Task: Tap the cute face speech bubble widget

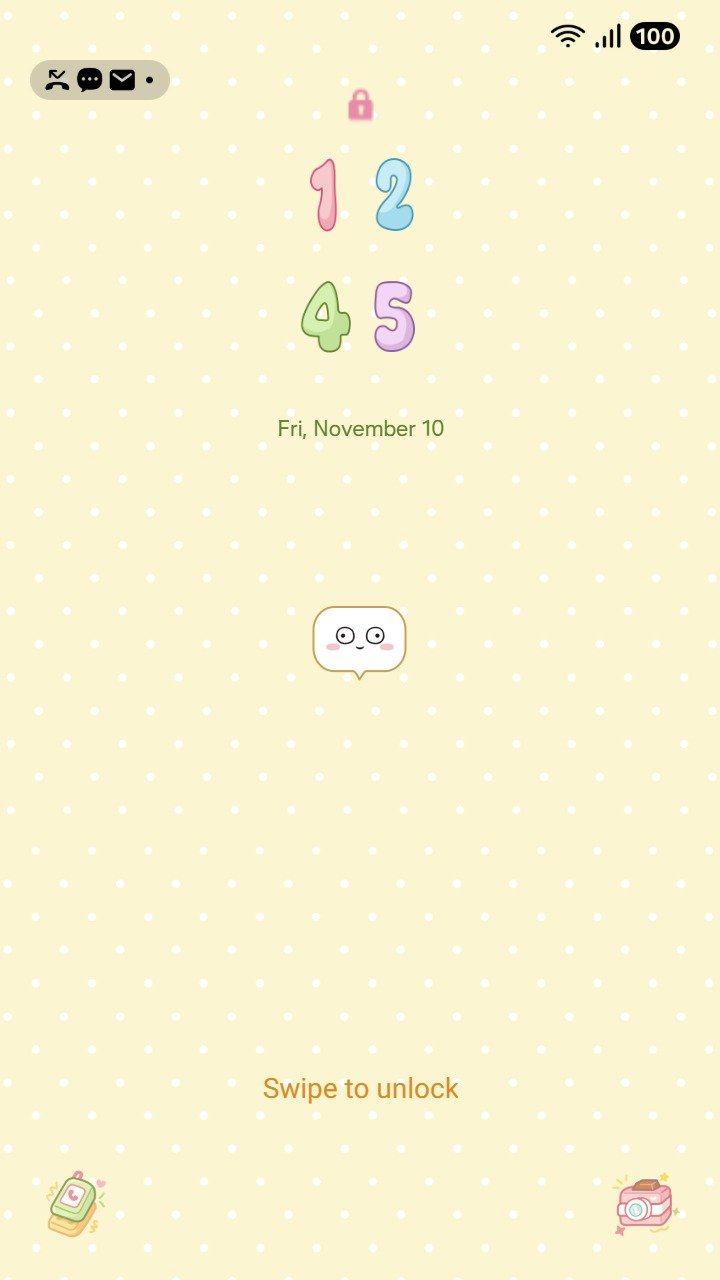Action: coord(360,640)
